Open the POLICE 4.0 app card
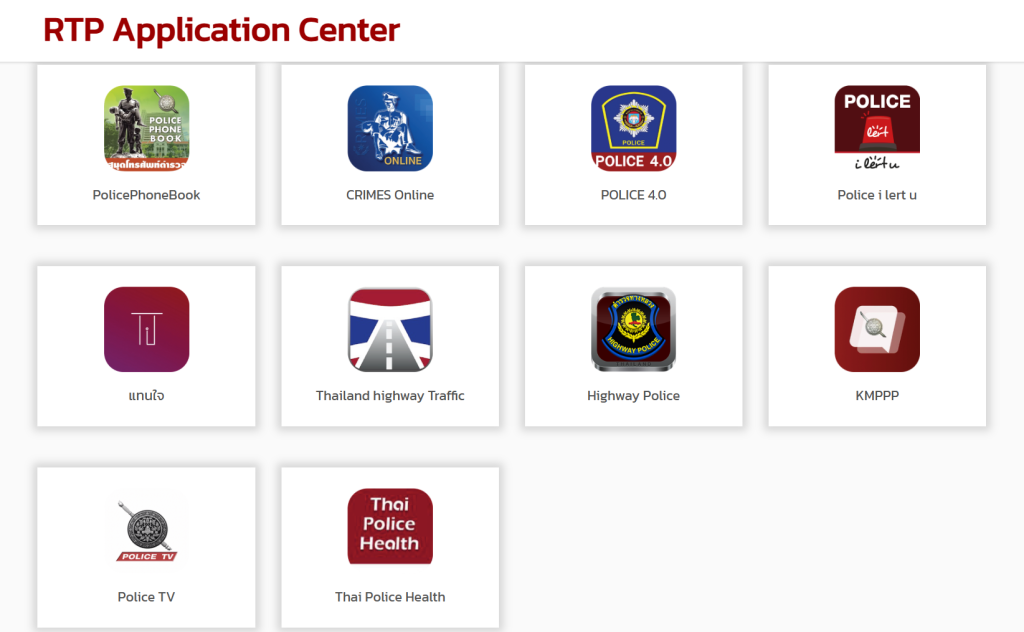Screen dimensions: 1024x632 point(633,144)
